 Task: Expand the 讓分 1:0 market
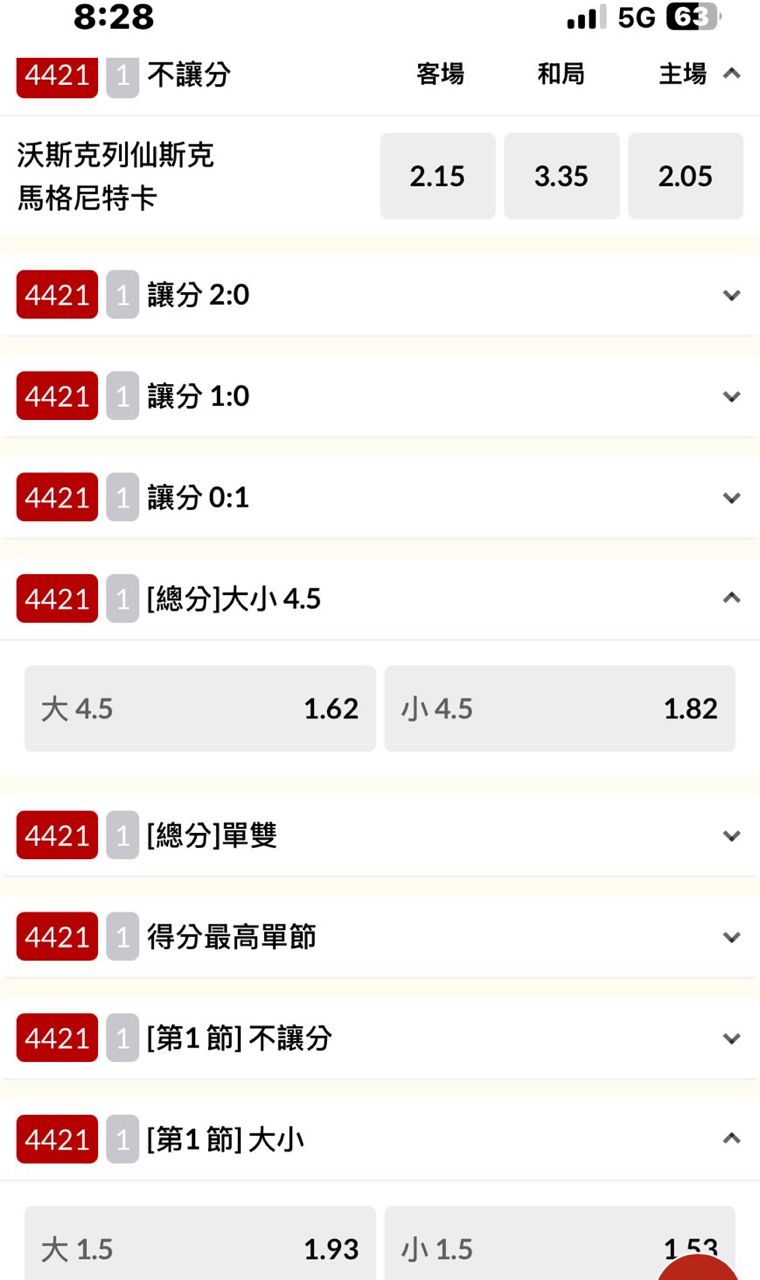[731, 396]
